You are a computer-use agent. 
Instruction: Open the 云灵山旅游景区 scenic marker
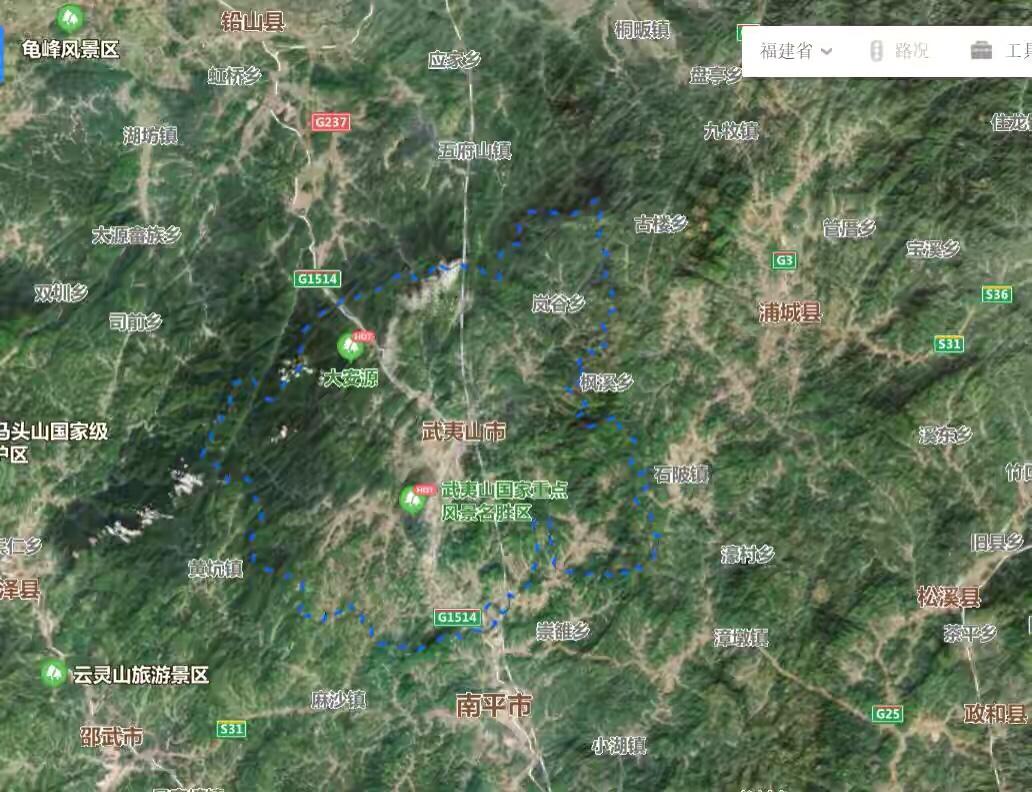point(54,673)
